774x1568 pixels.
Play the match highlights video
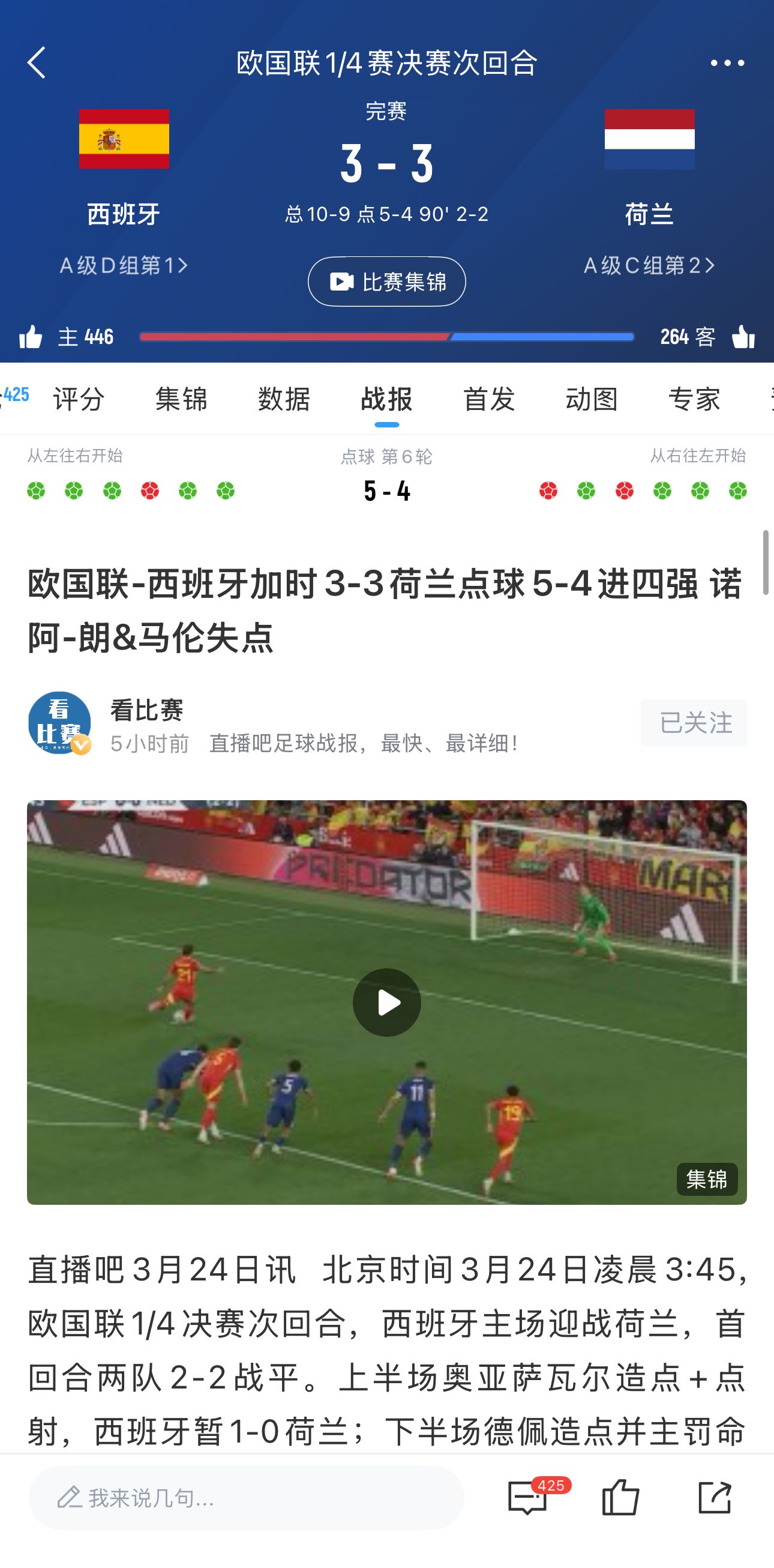[387, 1002]
